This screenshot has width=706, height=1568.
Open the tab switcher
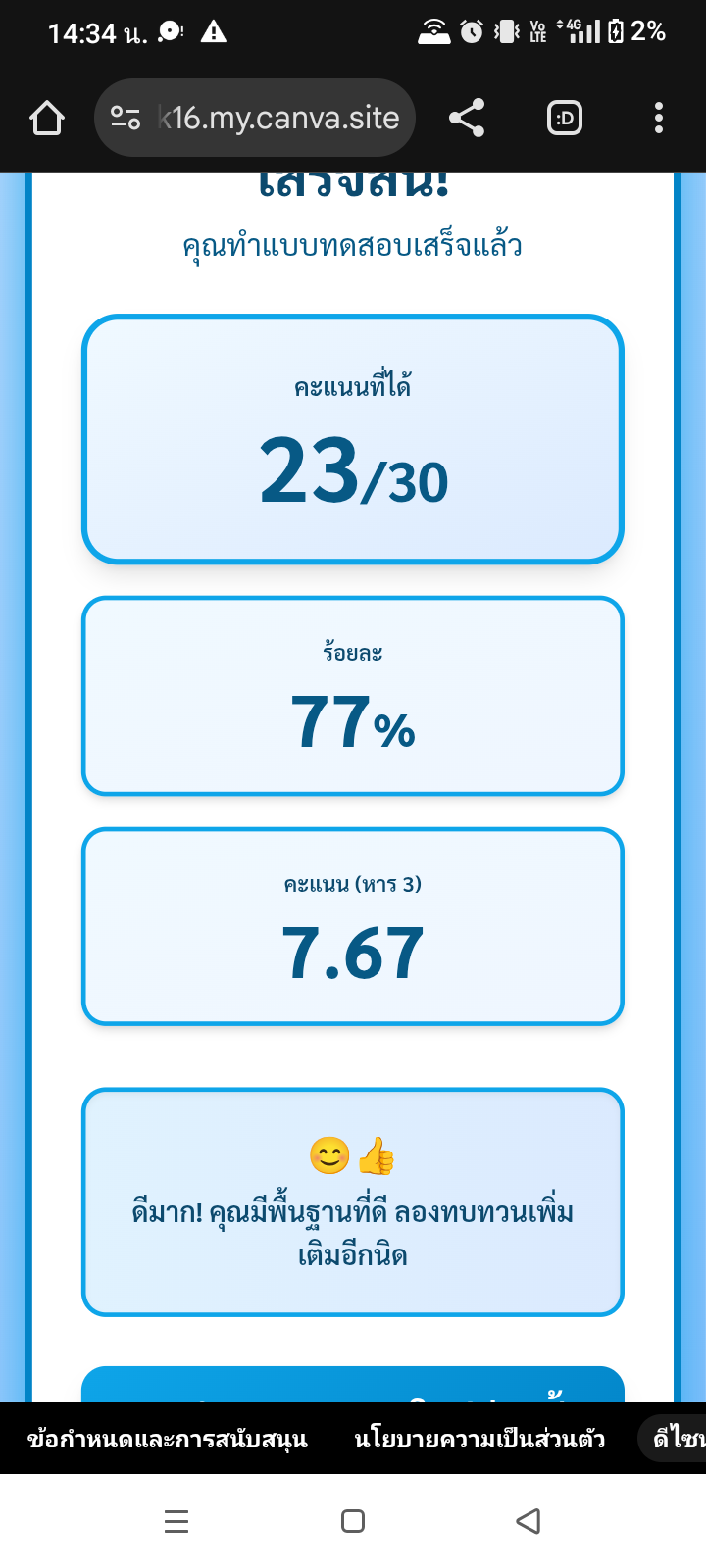[564, 119]
